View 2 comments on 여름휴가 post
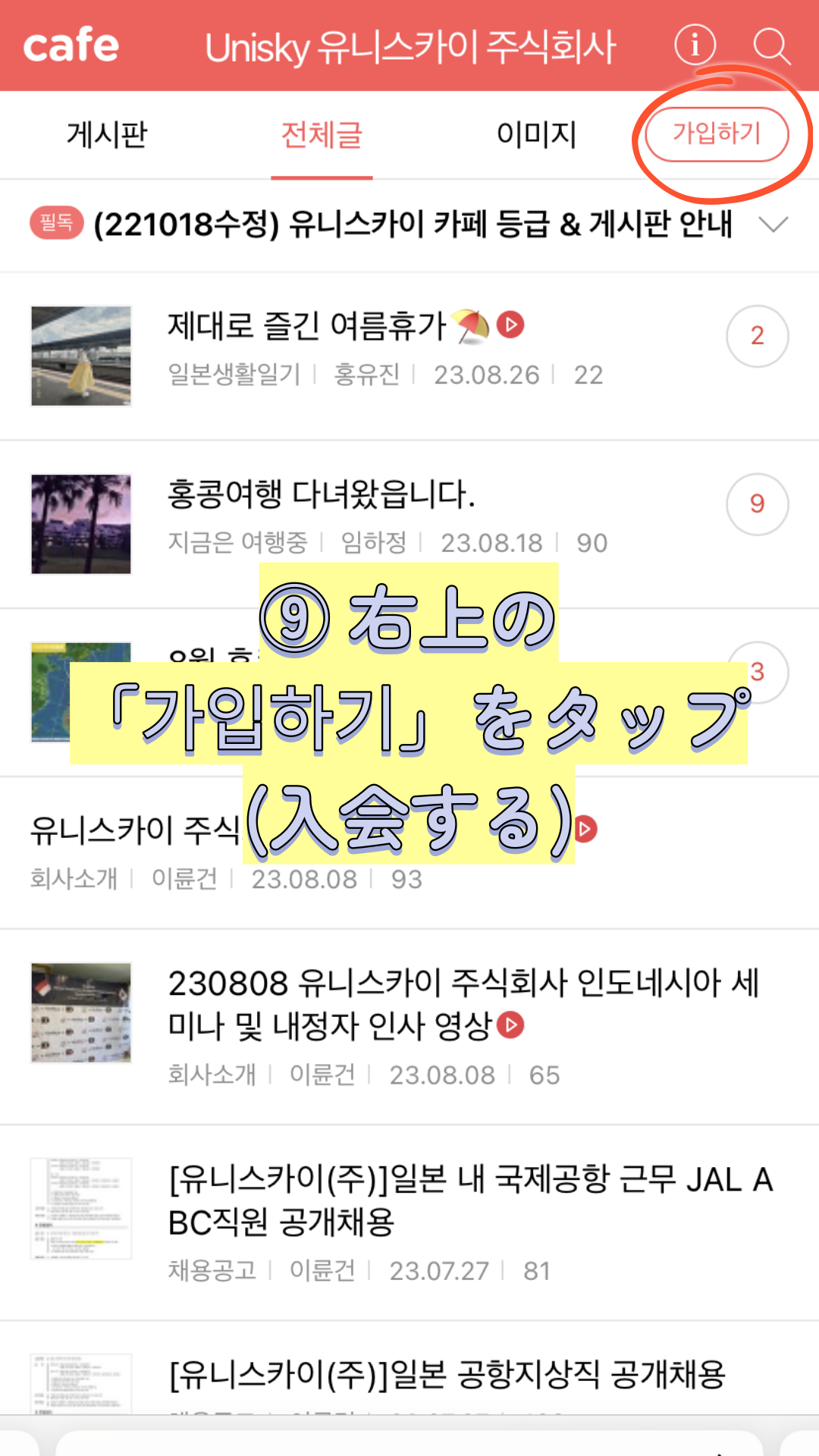 pyautogui.click(x=757, y=336)
